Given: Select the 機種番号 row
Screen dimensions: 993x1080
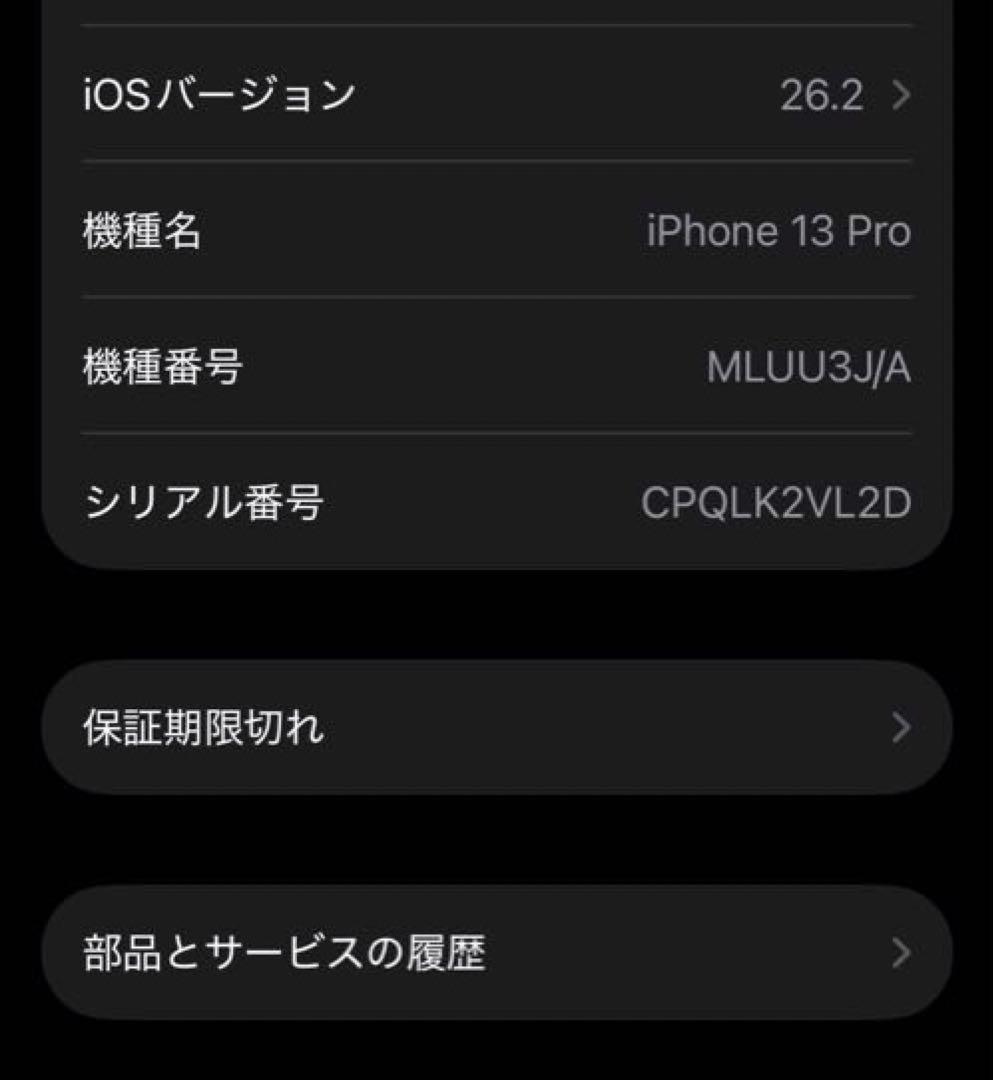Looking at the screenshot, I should click(x=496, y=365).
